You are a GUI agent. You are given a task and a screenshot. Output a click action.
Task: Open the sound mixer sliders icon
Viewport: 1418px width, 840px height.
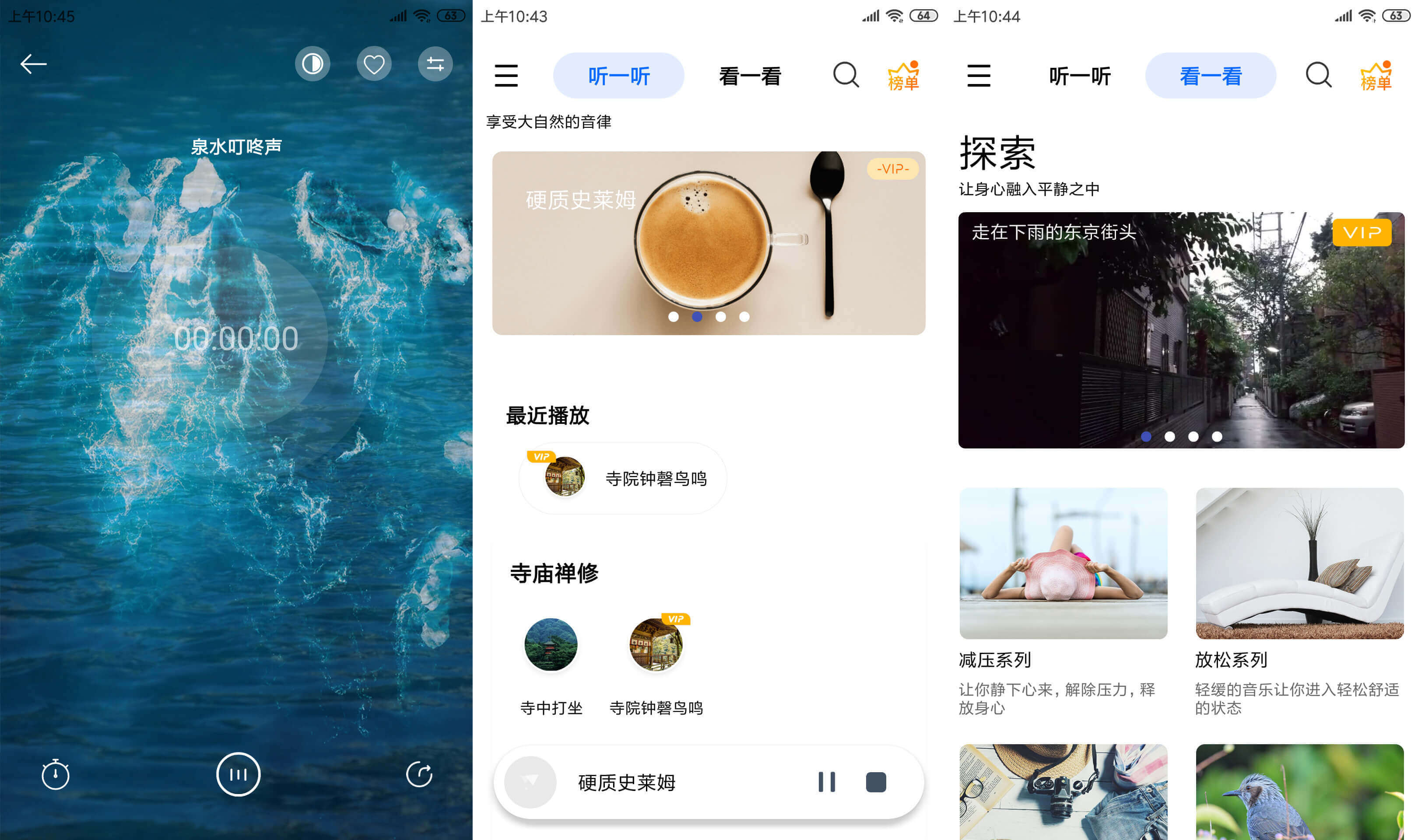coord(435,64)
